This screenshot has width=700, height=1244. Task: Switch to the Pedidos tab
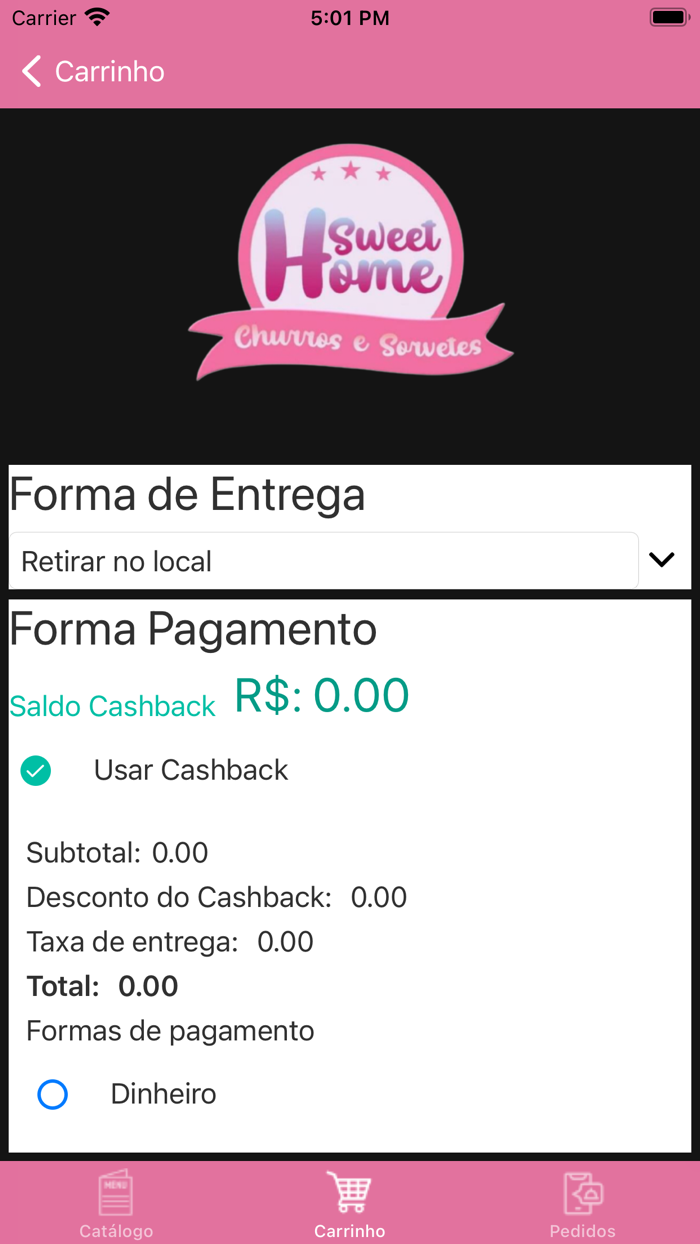point(582,1203)
